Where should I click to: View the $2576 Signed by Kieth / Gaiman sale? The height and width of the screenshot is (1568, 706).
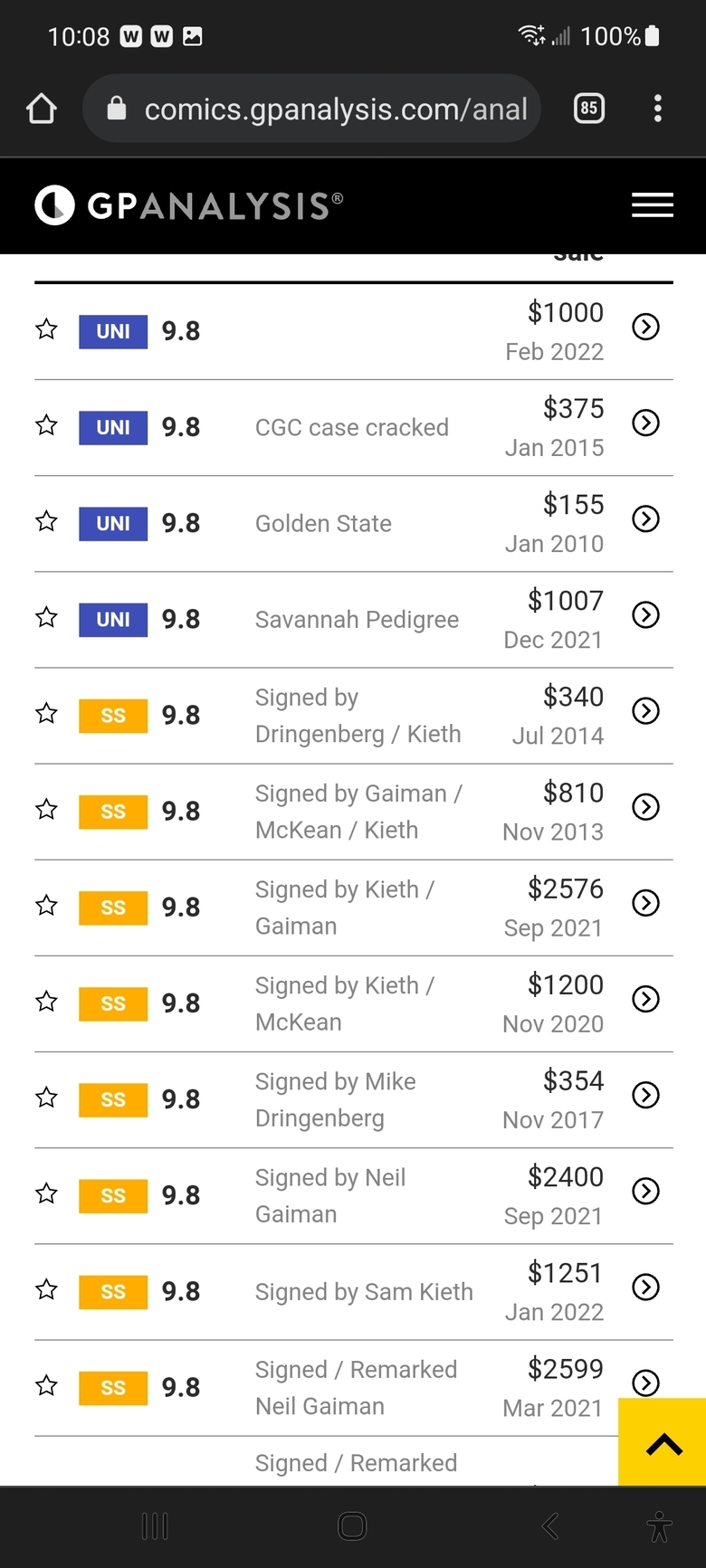645,903
